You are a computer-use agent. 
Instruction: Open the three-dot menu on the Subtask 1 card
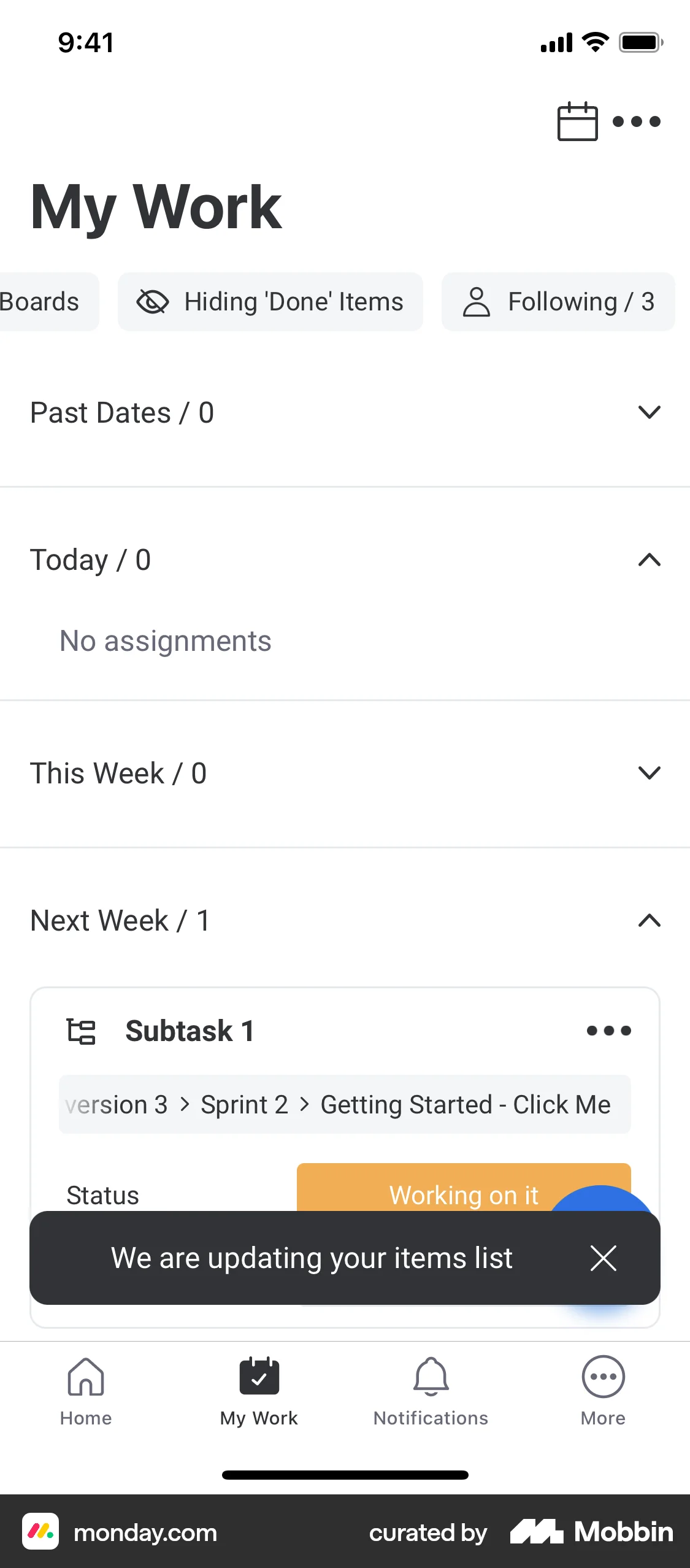pyautogui.click(x=609, y=1031)
